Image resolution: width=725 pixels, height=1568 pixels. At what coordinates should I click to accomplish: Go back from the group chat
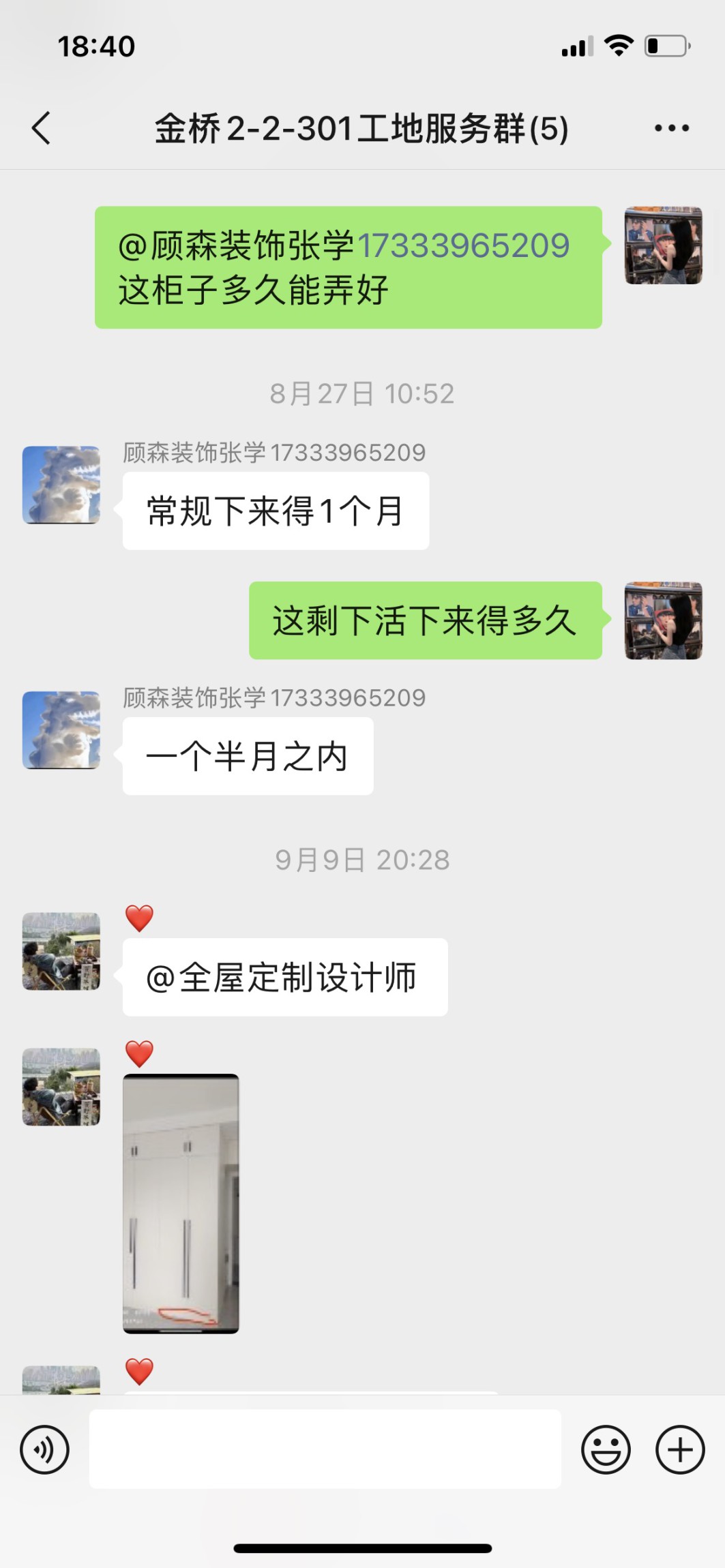tap(42, 128)
